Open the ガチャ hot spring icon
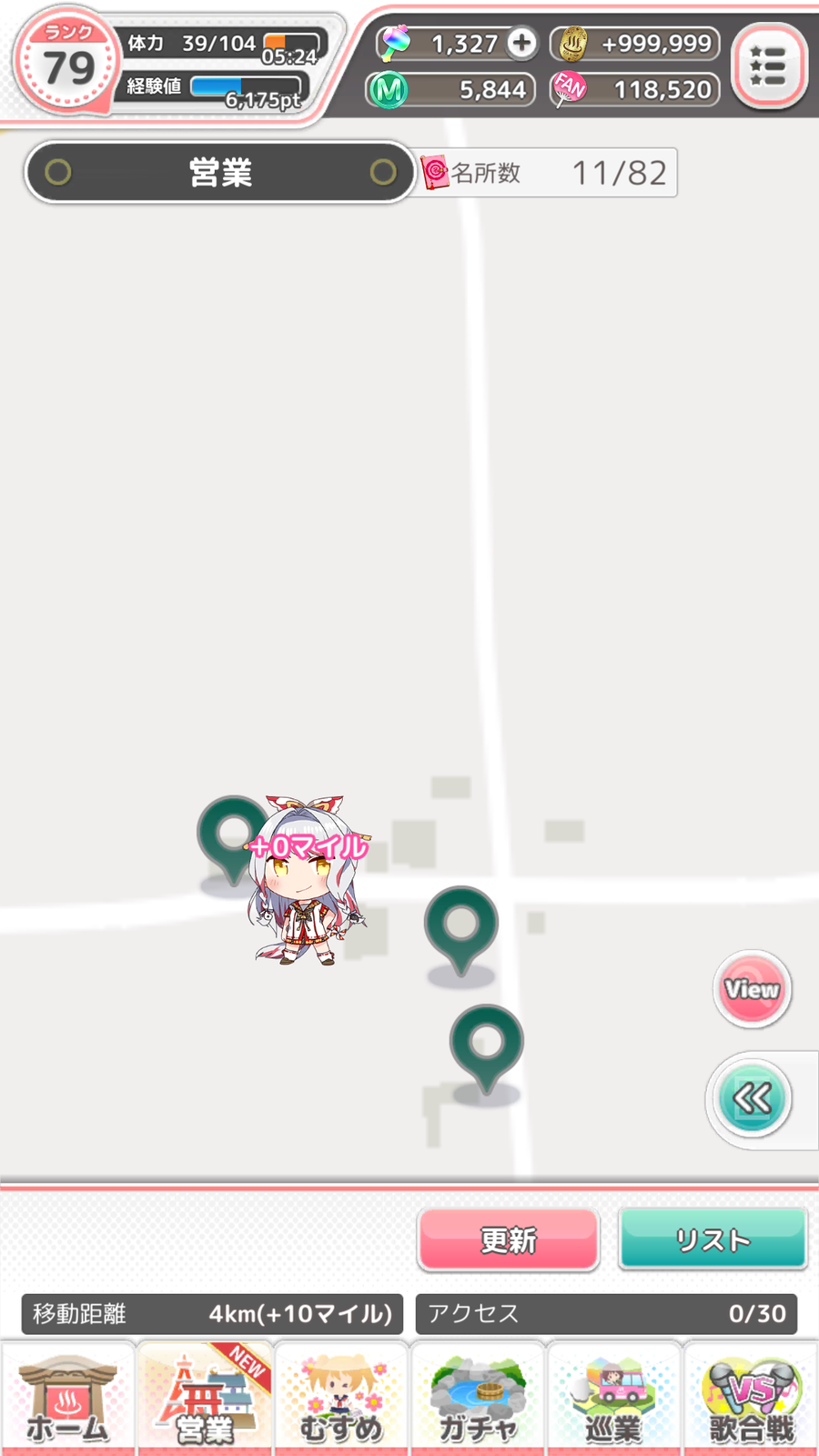819x1456 pixels. click(477, 1399)
